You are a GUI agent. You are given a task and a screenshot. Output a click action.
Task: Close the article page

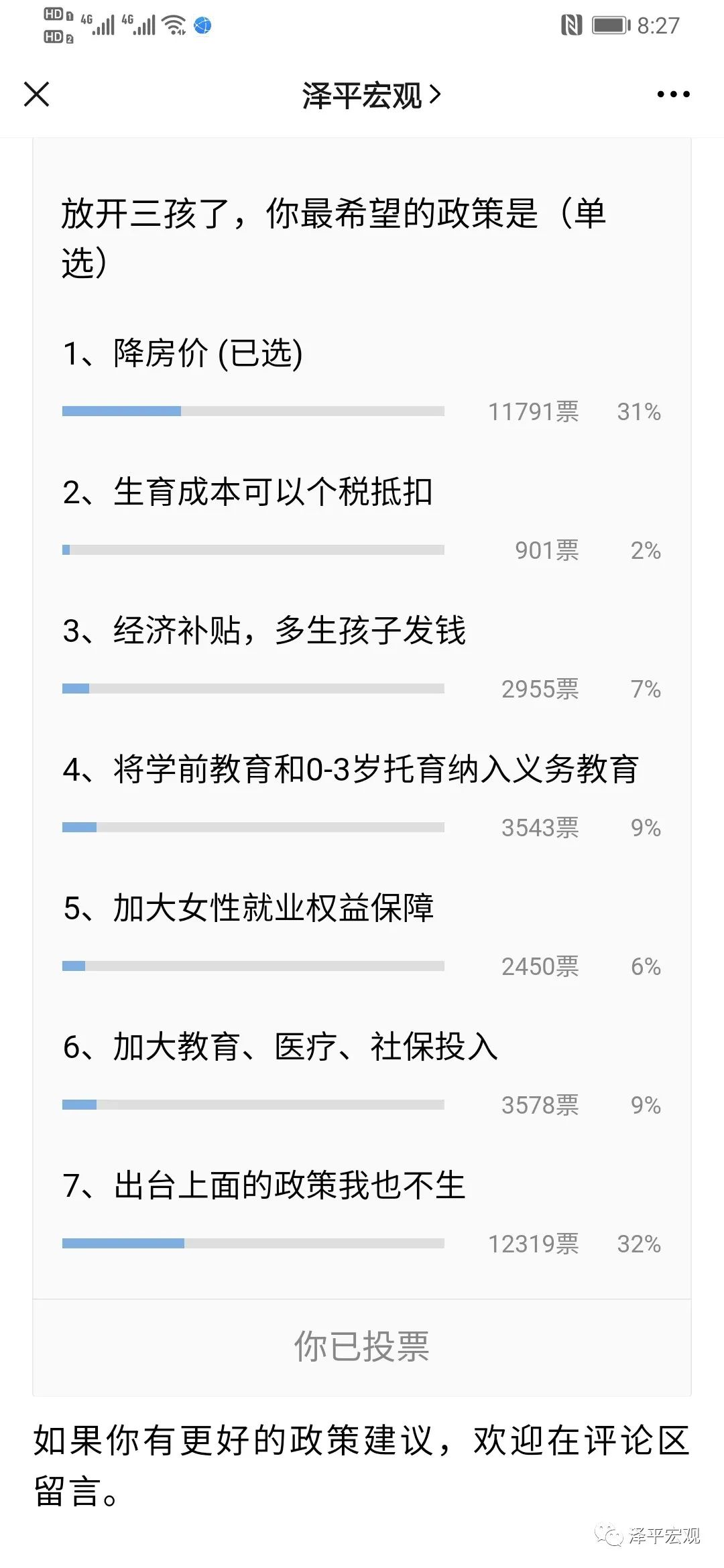point(37,94)
